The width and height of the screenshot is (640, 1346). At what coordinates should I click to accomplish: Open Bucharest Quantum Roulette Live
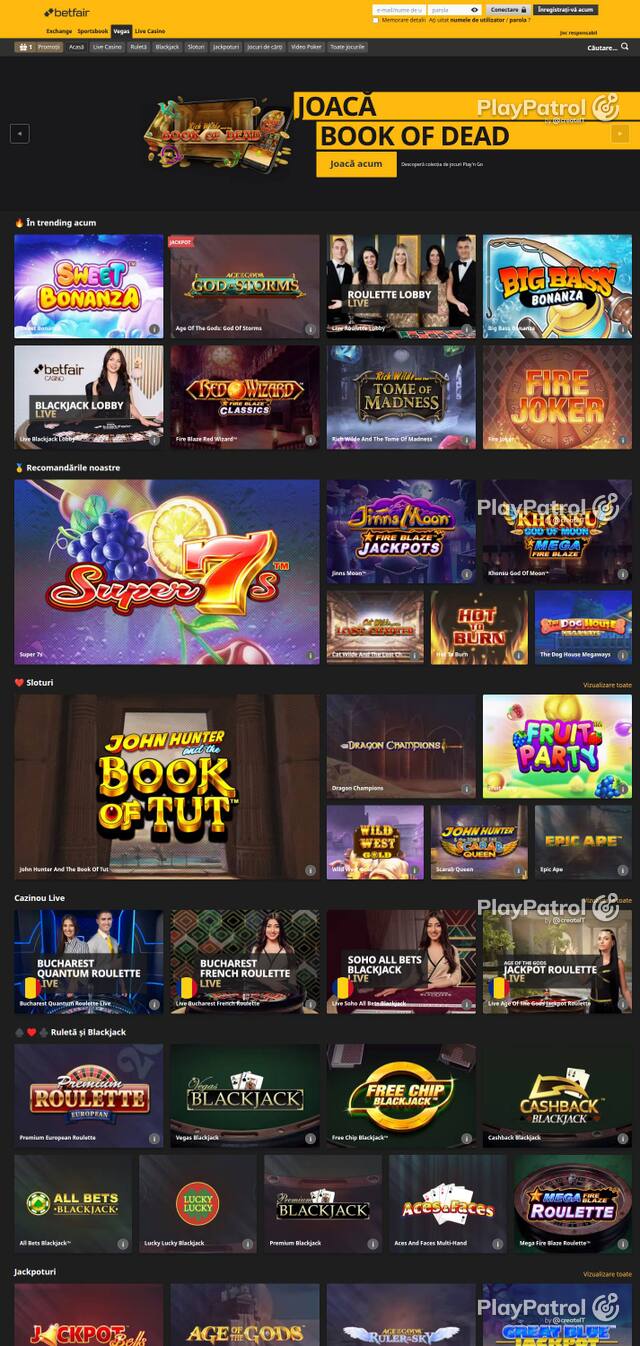pyautogui.click(x=88, y=961)
